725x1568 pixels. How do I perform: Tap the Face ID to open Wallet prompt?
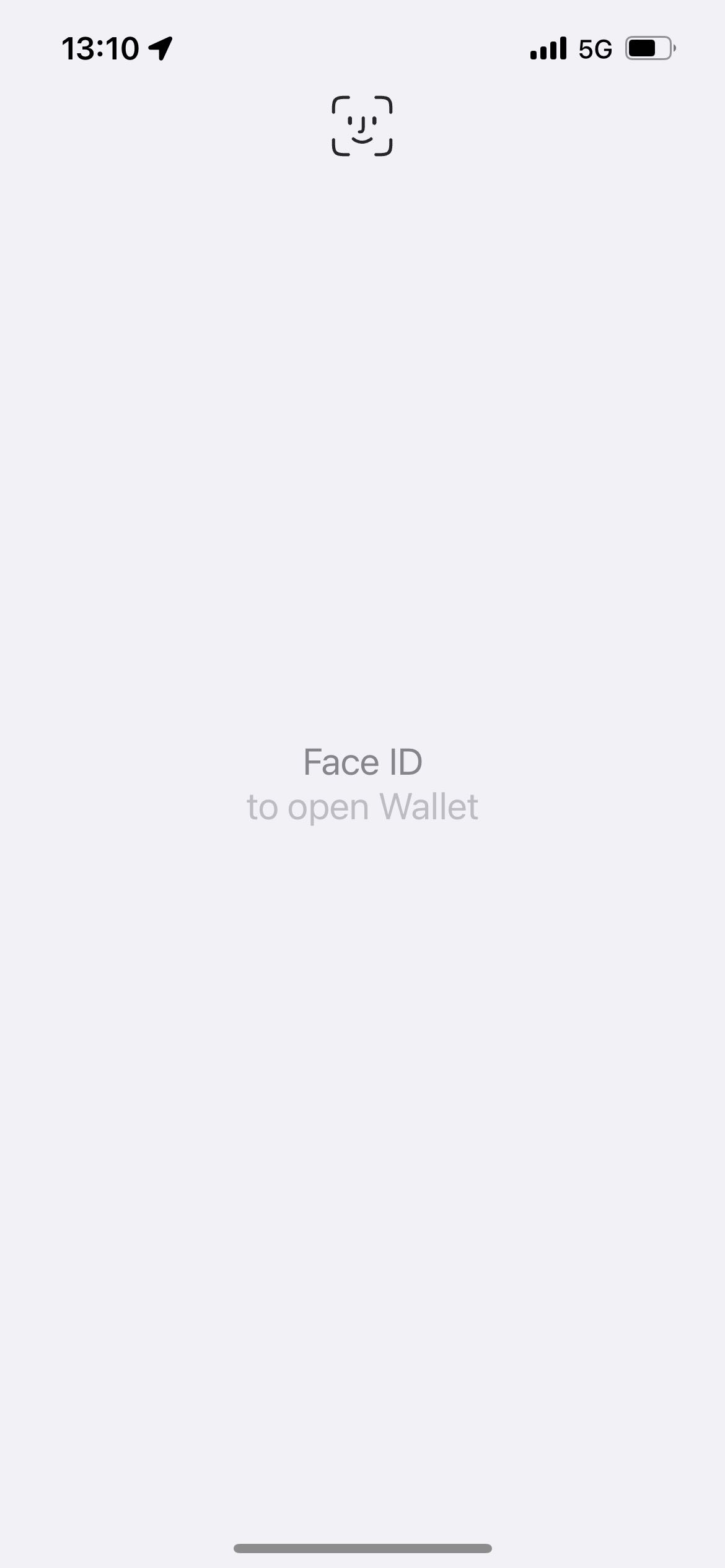[362, 783]
